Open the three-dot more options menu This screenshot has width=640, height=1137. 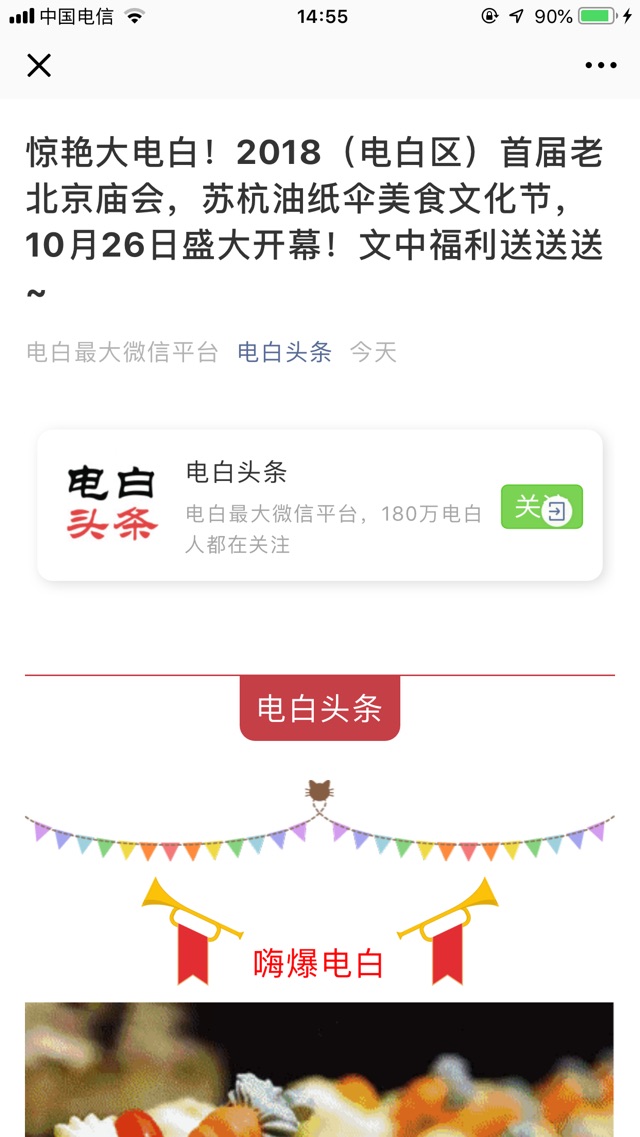601,65
